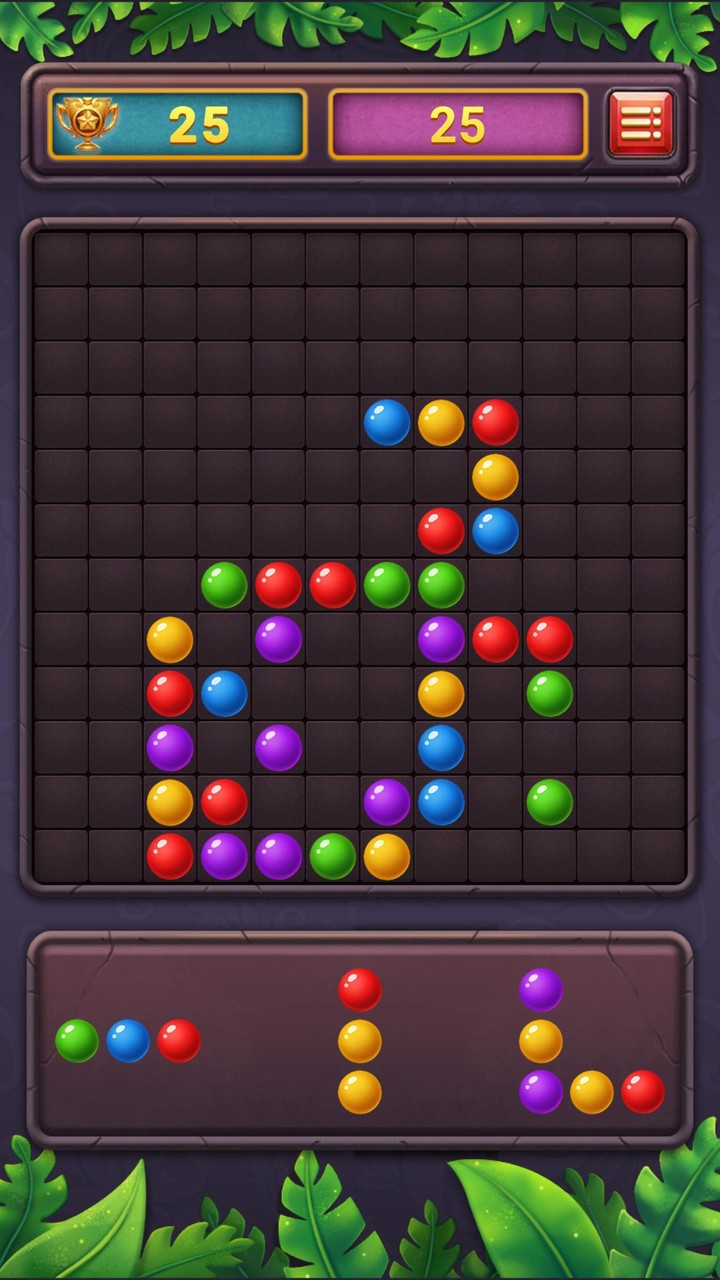Screen dimensions: 720x1280
Task: Select the lone yellow ball below the red ball
Action: tap(496, 477)
